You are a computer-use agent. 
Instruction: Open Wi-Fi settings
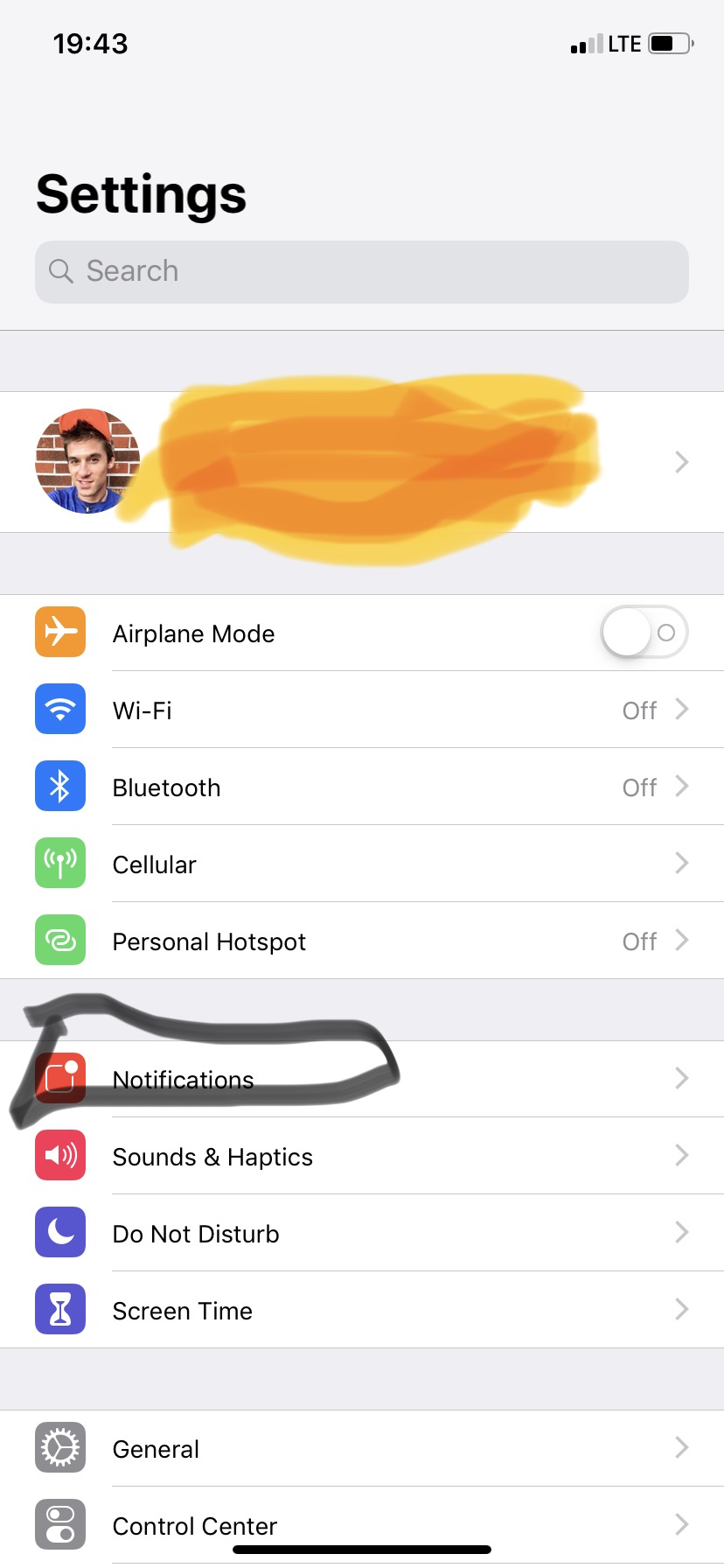pyautogui.click(x=362, y=710)
